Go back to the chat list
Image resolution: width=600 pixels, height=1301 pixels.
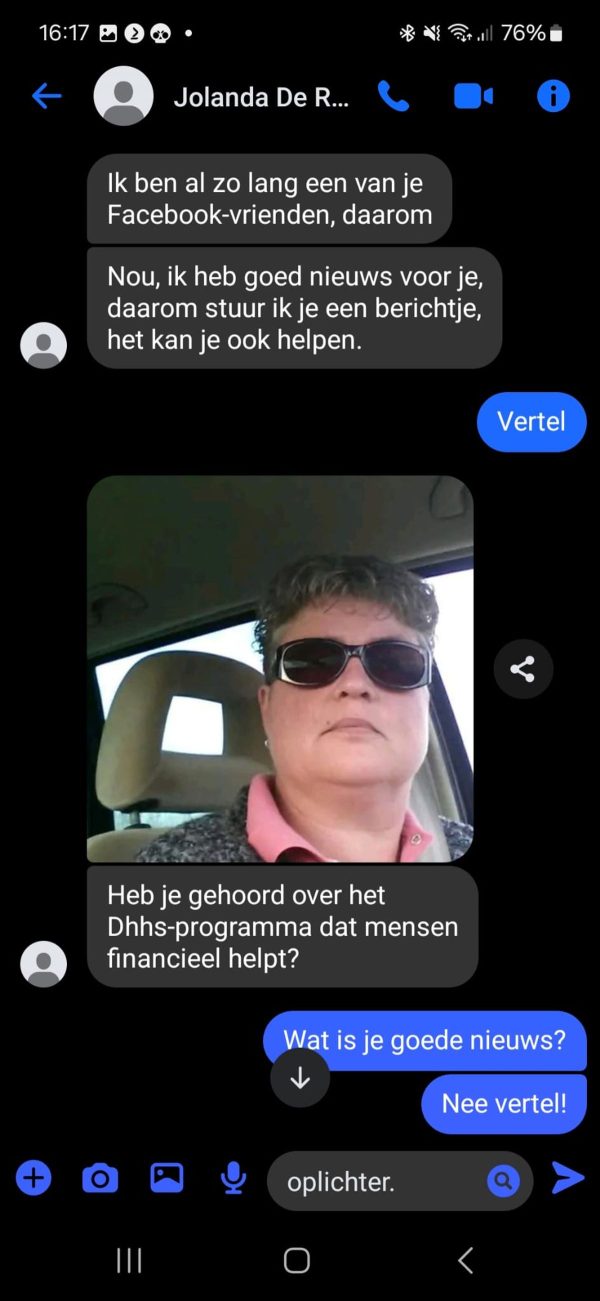coord(47,96)
